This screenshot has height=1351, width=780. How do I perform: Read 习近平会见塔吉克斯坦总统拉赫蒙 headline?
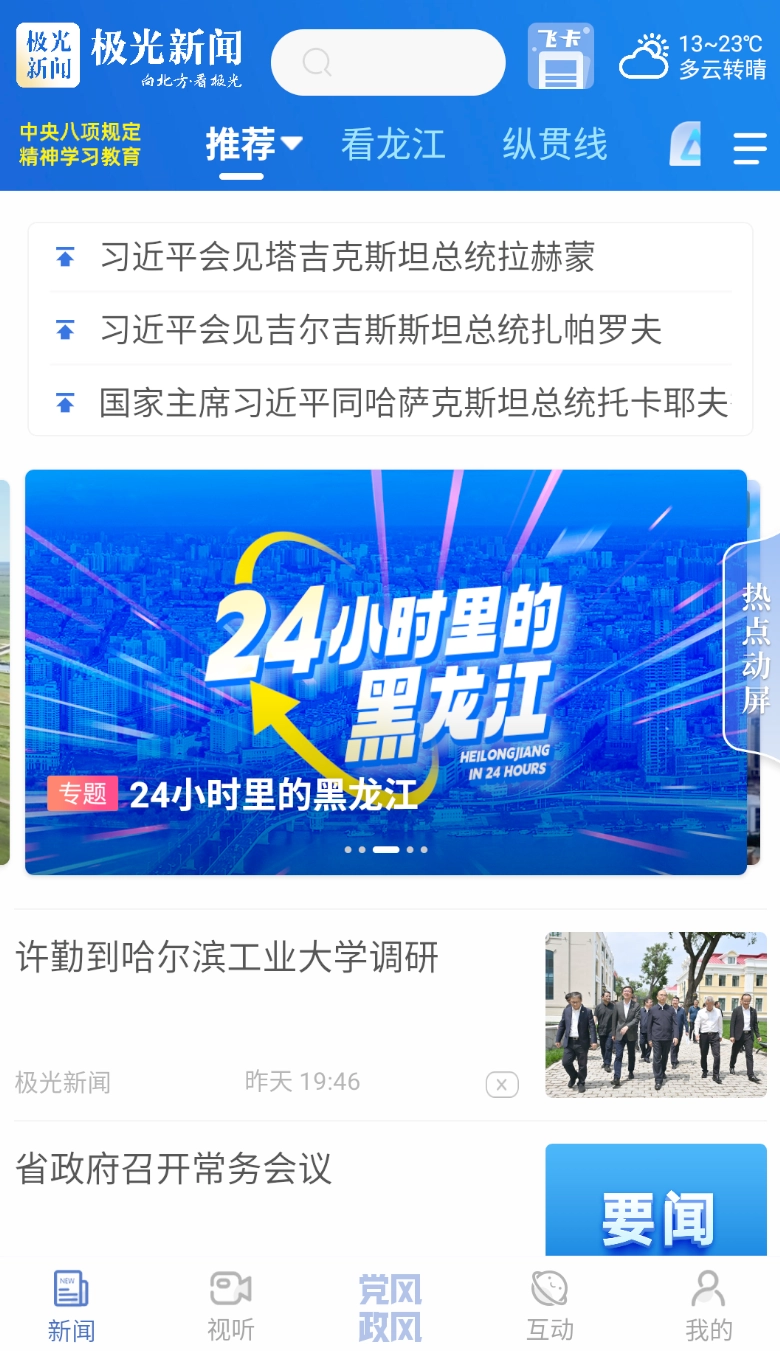347,258
